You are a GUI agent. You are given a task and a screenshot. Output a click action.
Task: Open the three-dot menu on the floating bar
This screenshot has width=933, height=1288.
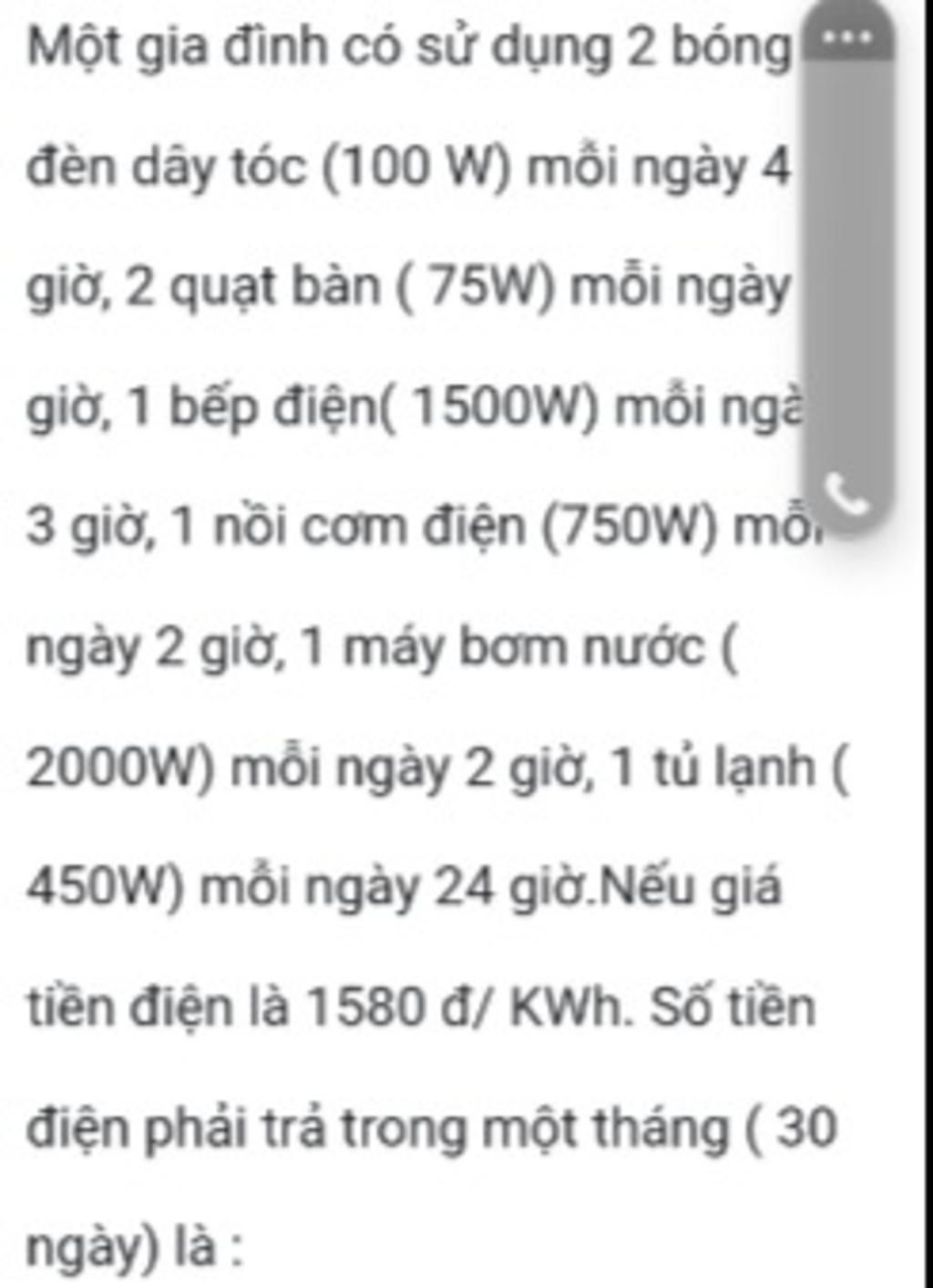[x=846, y=37]
